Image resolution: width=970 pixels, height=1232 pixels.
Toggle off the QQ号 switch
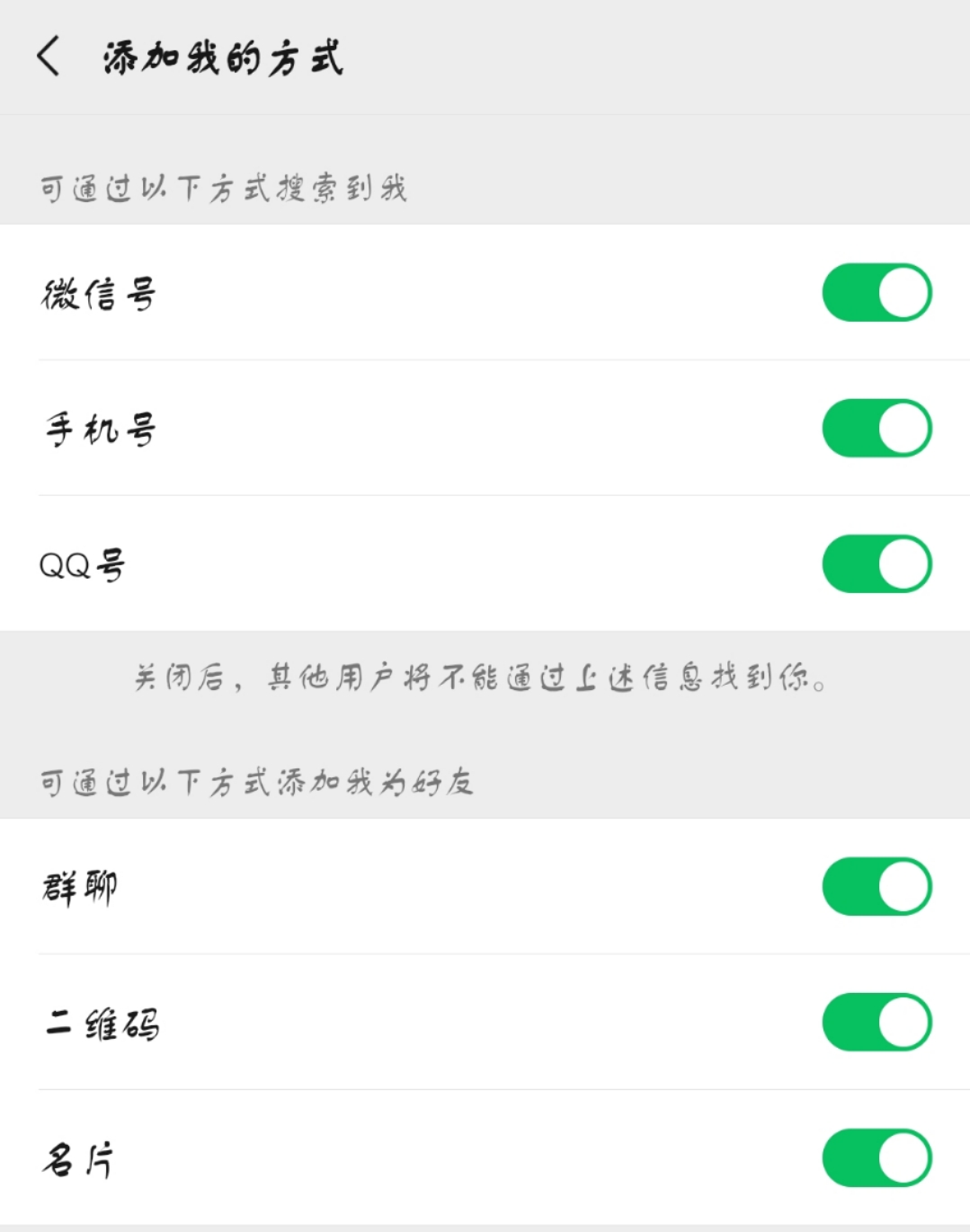click(x=877, y=563)
